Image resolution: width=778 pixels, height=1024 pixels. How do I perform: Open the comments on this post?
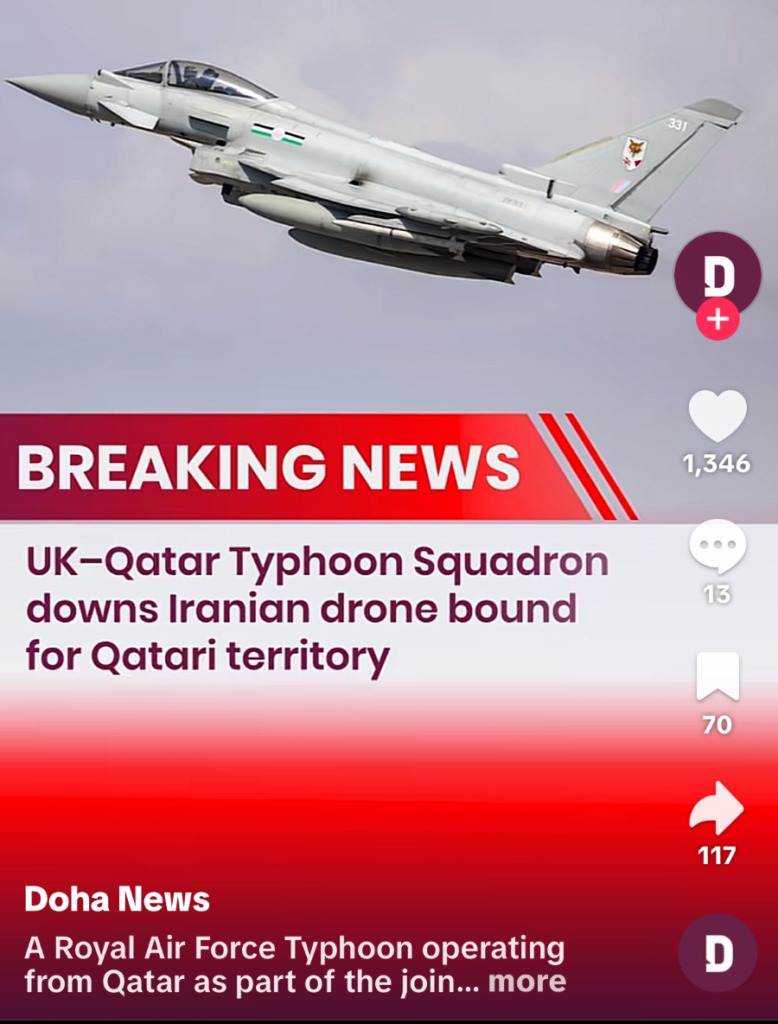pos(717,547)
